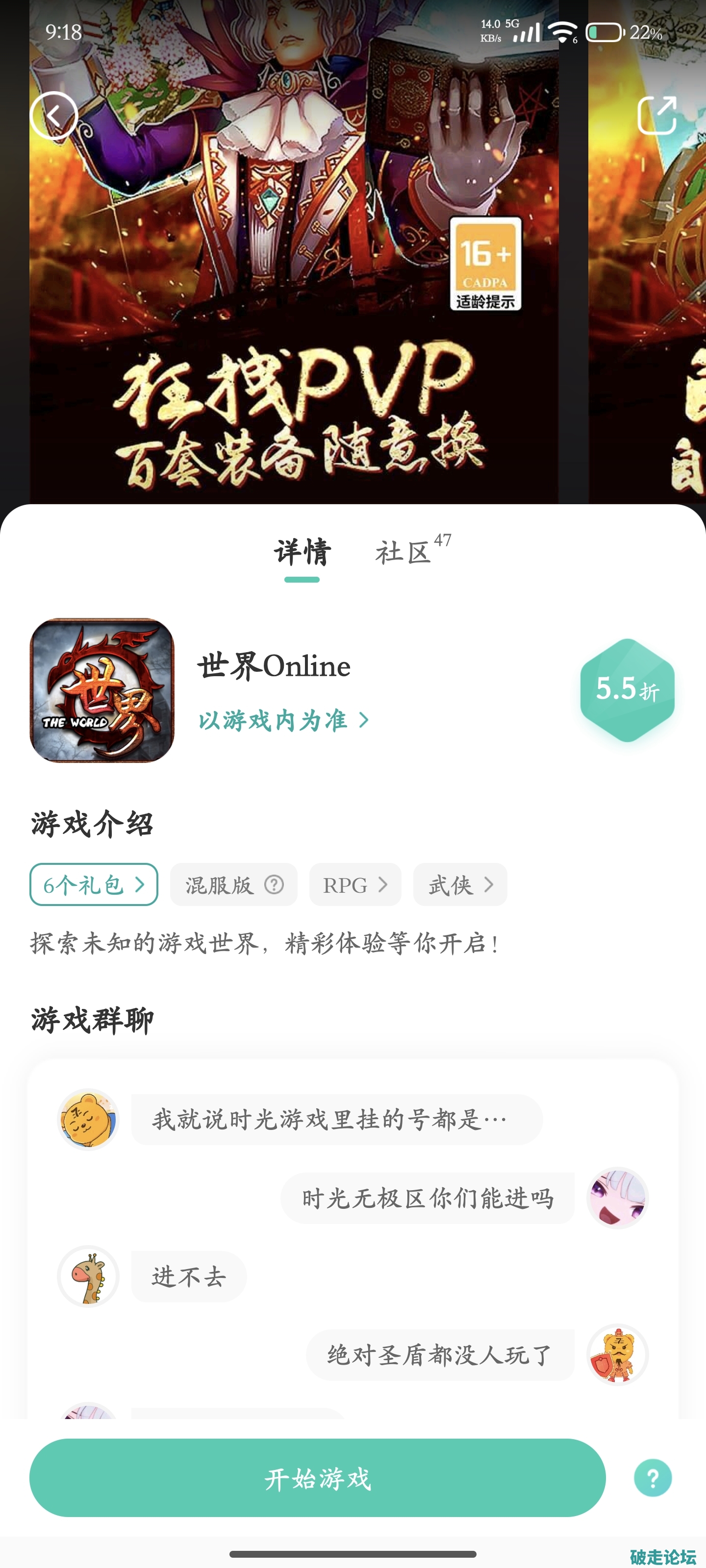View the 6个礼包 gift packs

94,884
